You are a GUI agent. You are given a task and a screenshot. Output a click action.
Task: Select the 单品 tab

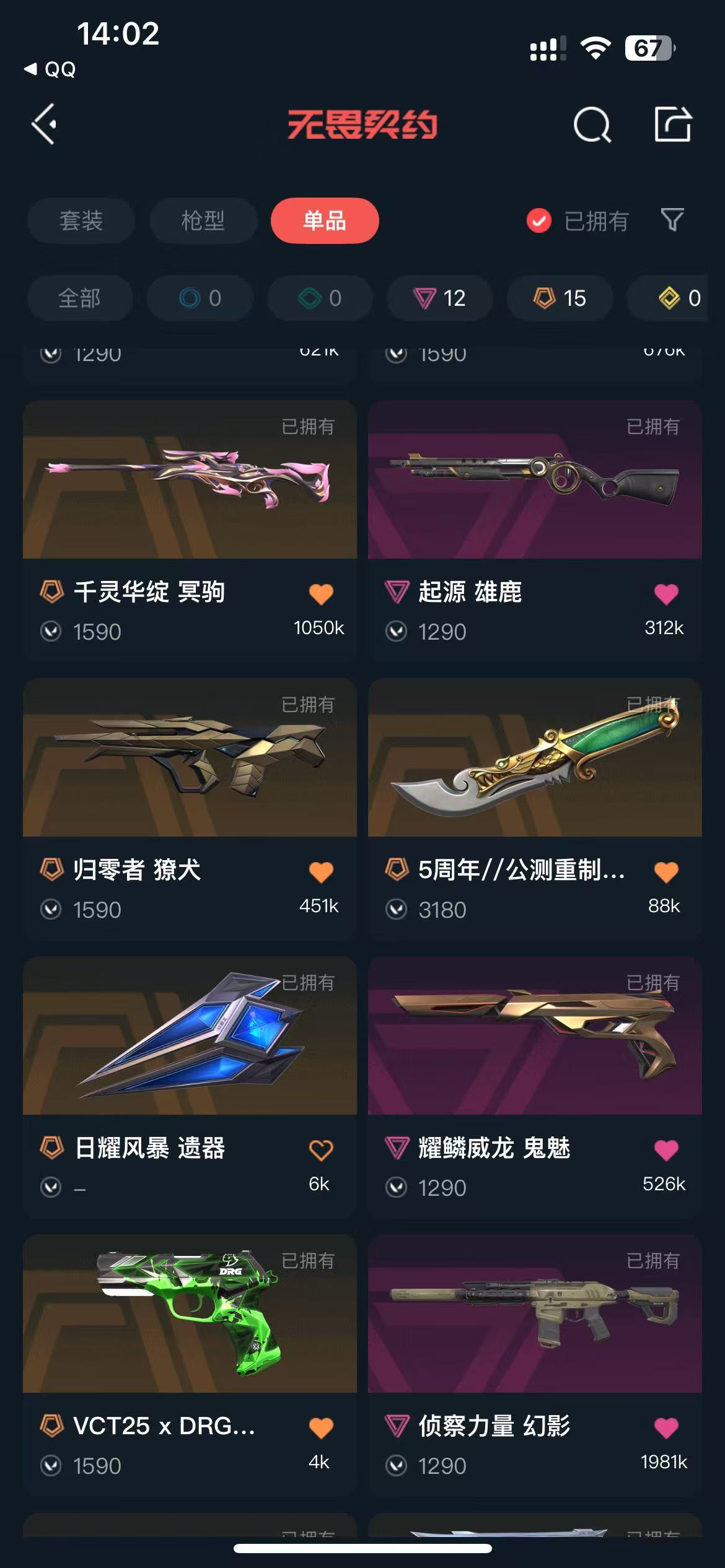(325, 221)
